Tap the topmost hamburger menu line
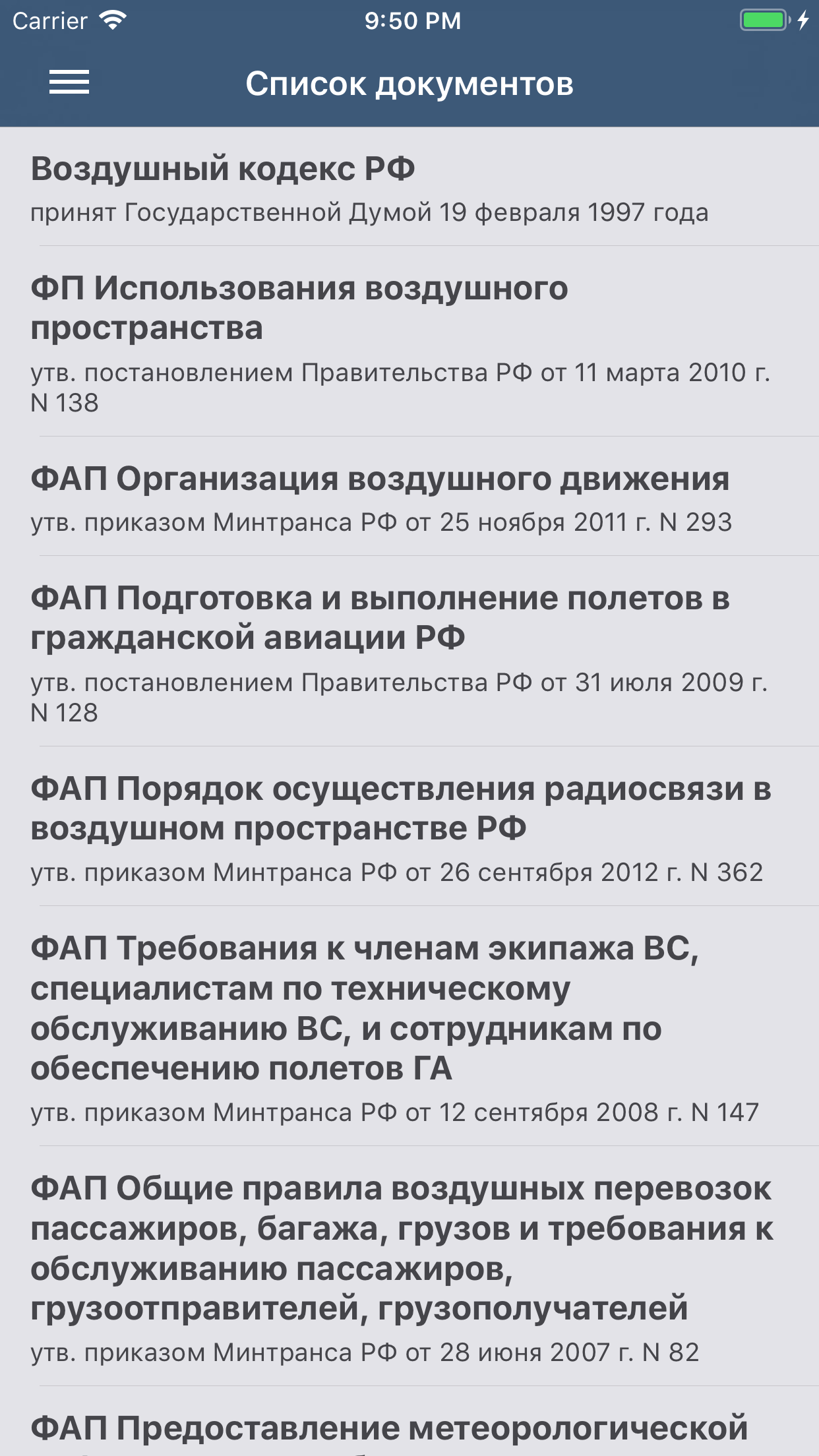Viewport: 819px width, 1456px height. click(x=71, y=71)
